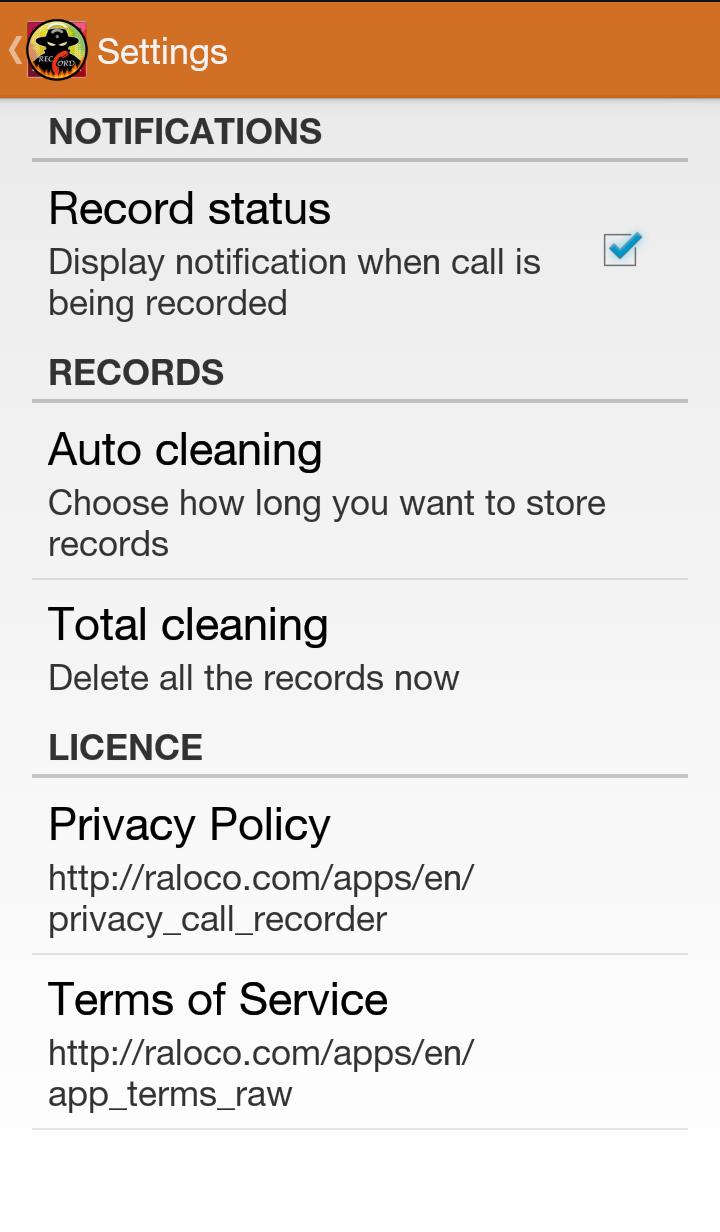Click the back chevron arrow

(14, 48)
